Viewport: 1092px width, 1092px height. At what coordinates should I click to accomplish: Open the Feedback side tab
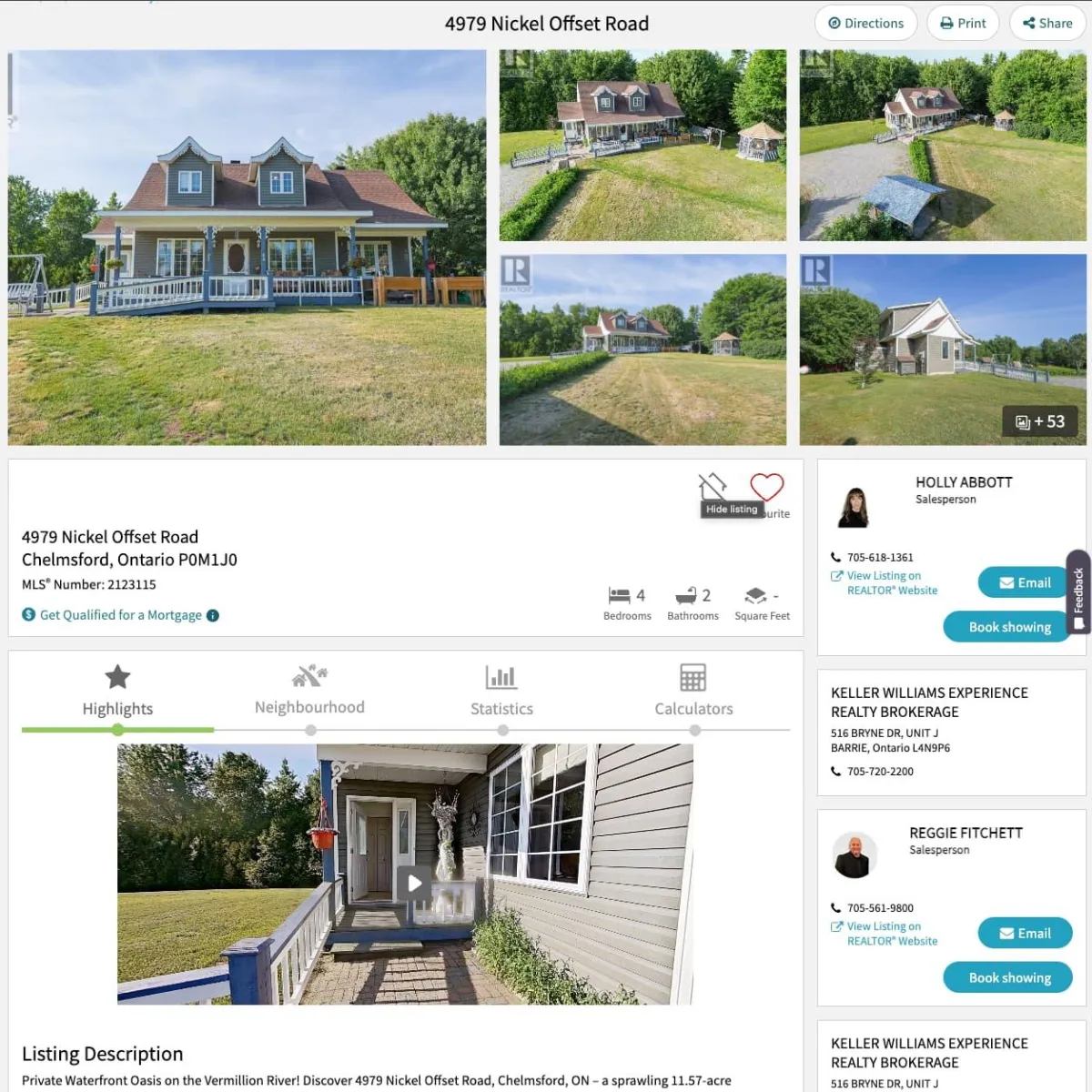[x=1078, y=591]
